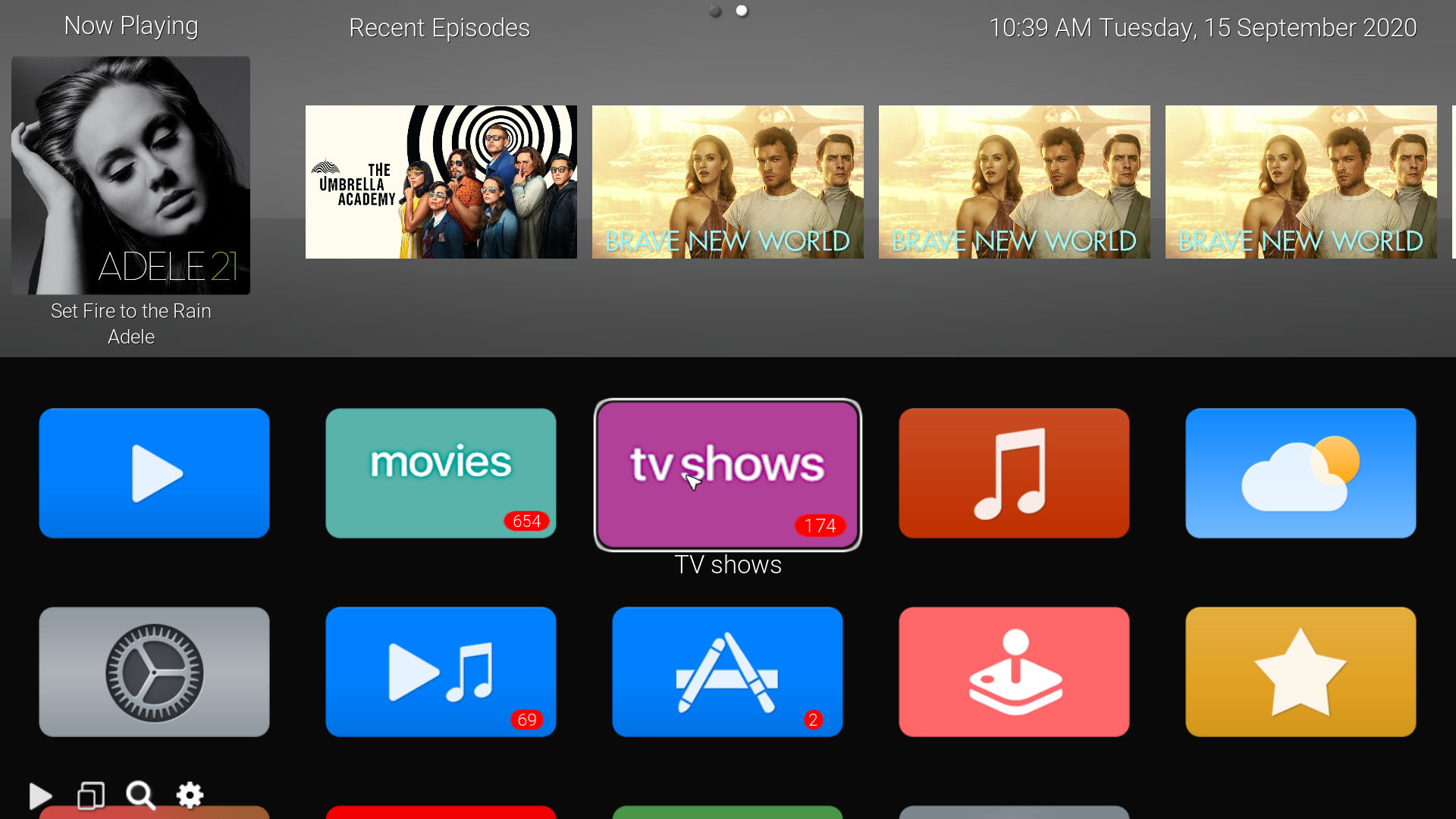This screenshot has height=819, width=1456.
Task: Open the App Store add-ons tile
Action: point(727,672)
